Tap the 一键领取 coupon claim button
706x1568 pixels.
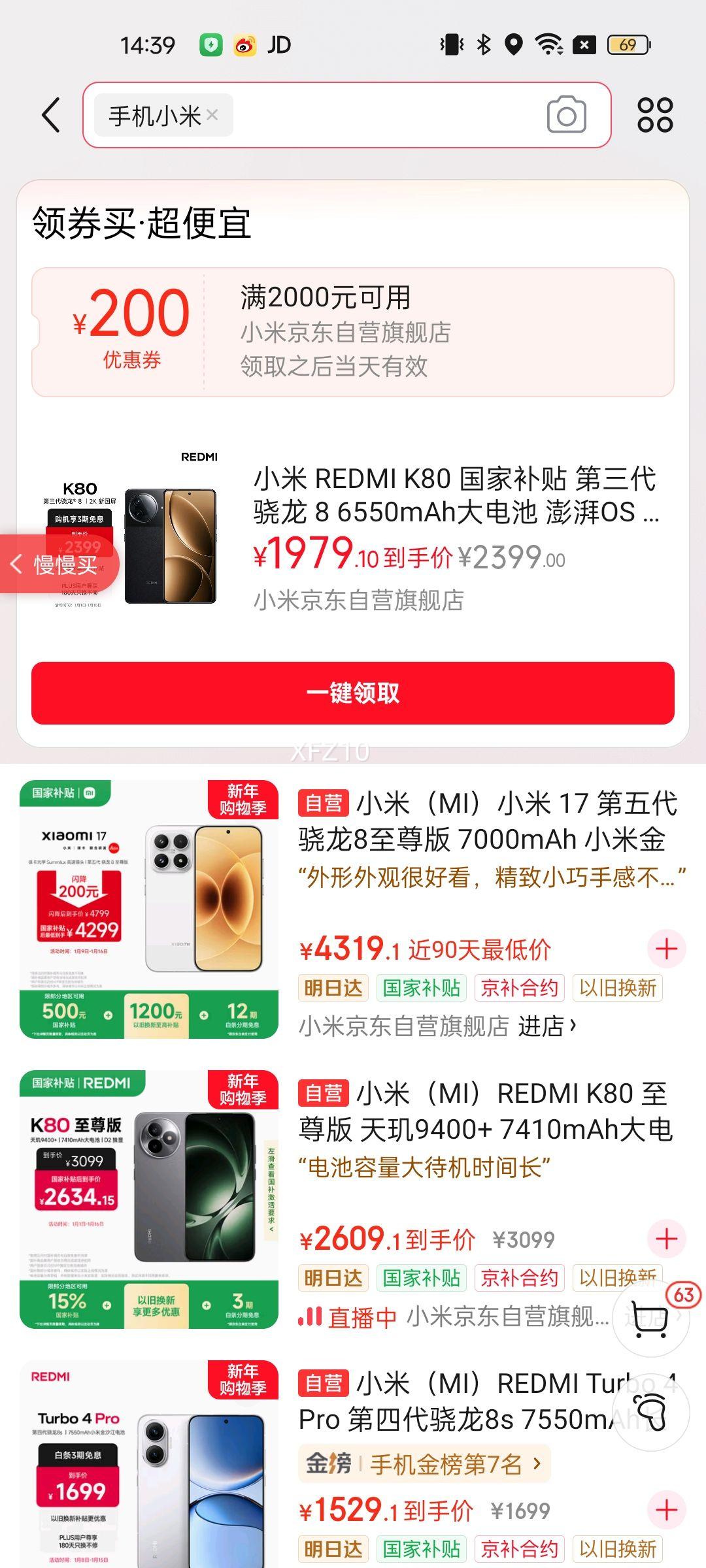353,695
